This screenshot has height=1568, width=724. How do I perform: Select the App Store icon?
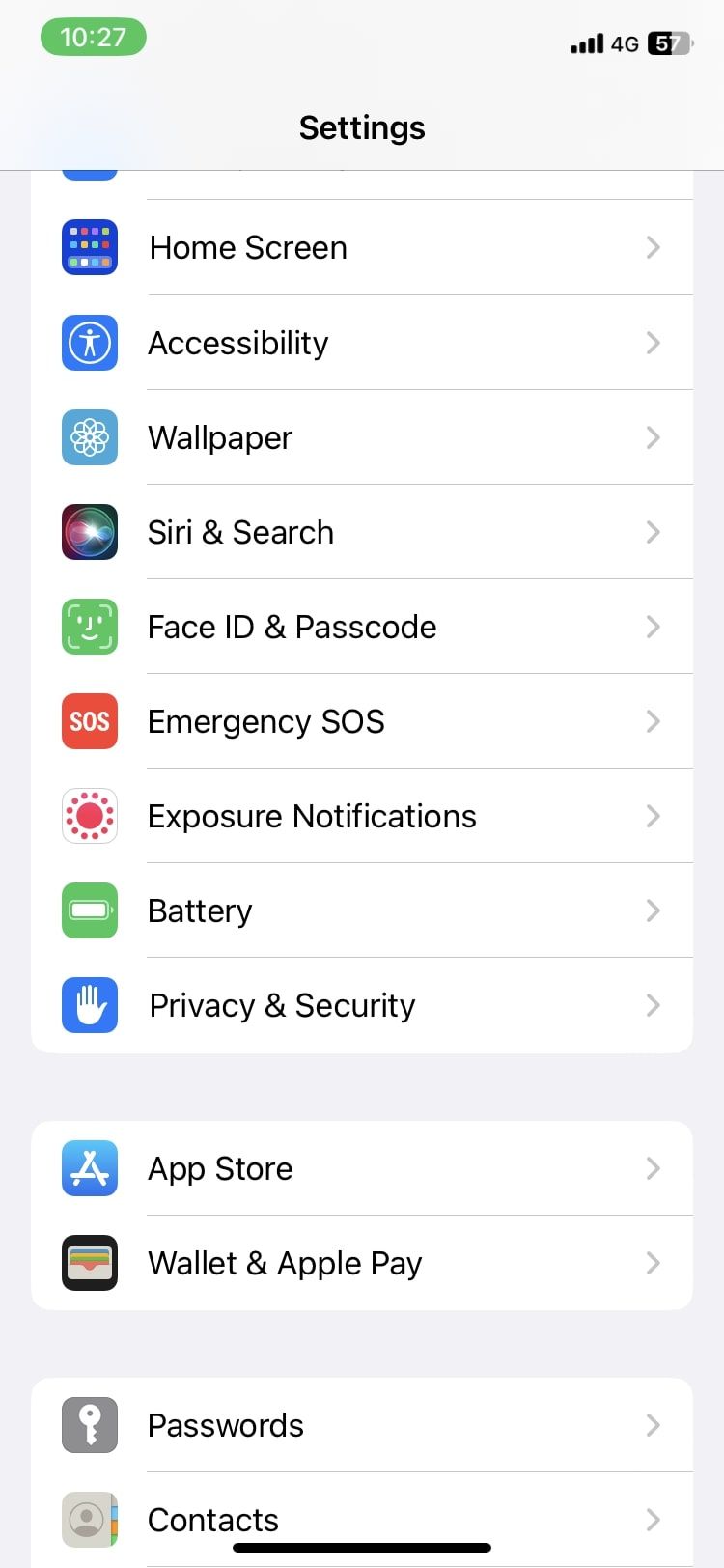click(x=89, y=1168)
